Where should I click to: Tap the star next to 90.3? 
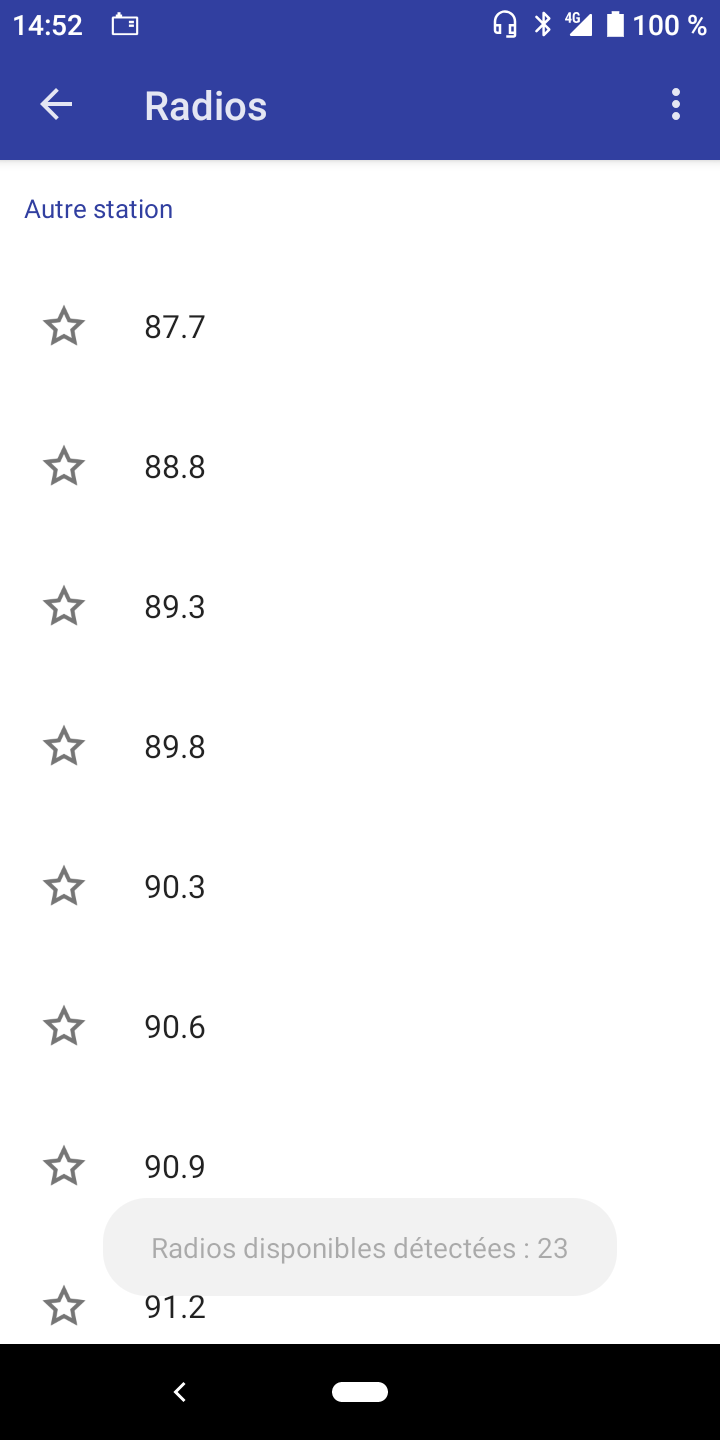[64, 887]
